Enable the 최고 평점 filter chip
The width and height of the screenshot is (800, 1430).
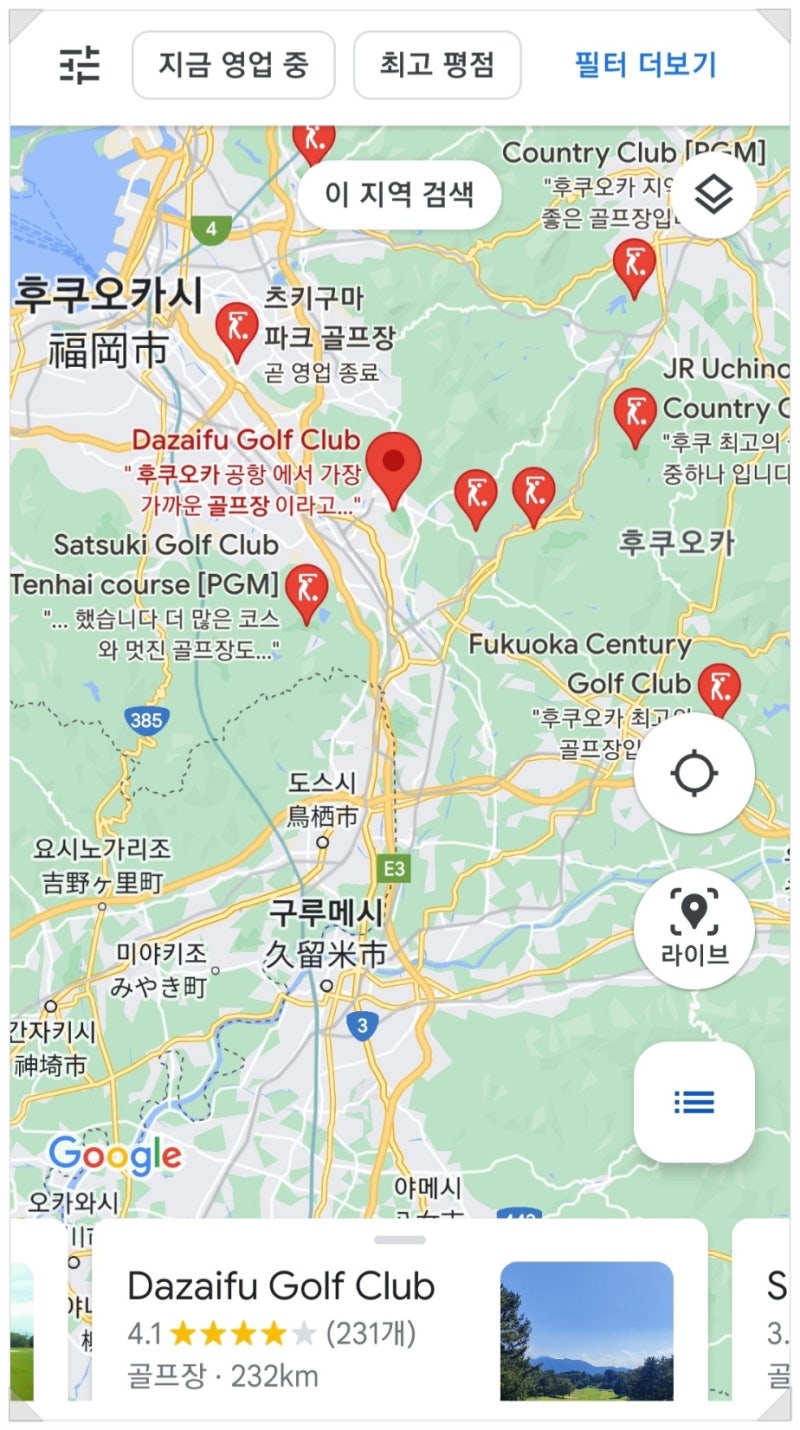[x=437, y=65]
